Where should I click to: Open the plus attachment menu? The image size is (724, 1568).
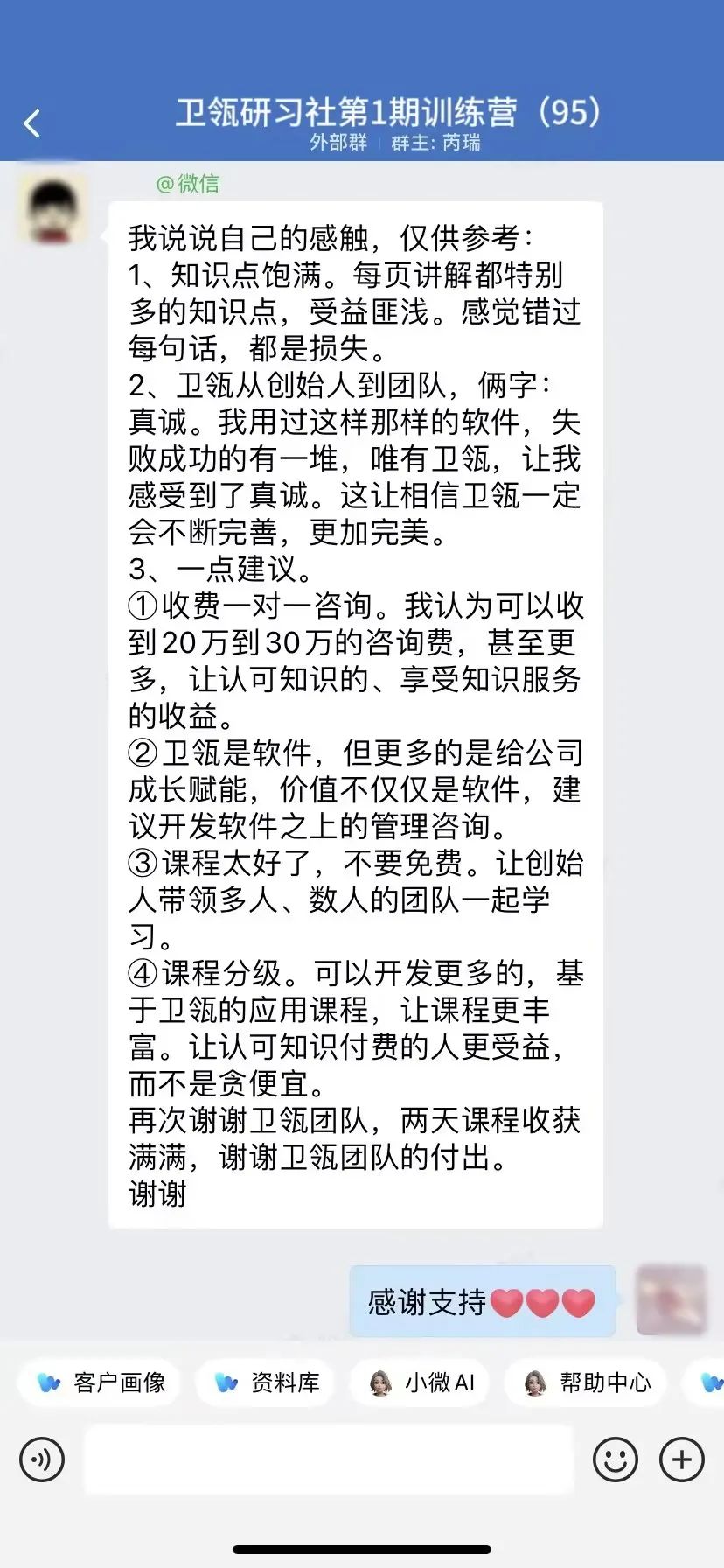tap(682, 1459)
